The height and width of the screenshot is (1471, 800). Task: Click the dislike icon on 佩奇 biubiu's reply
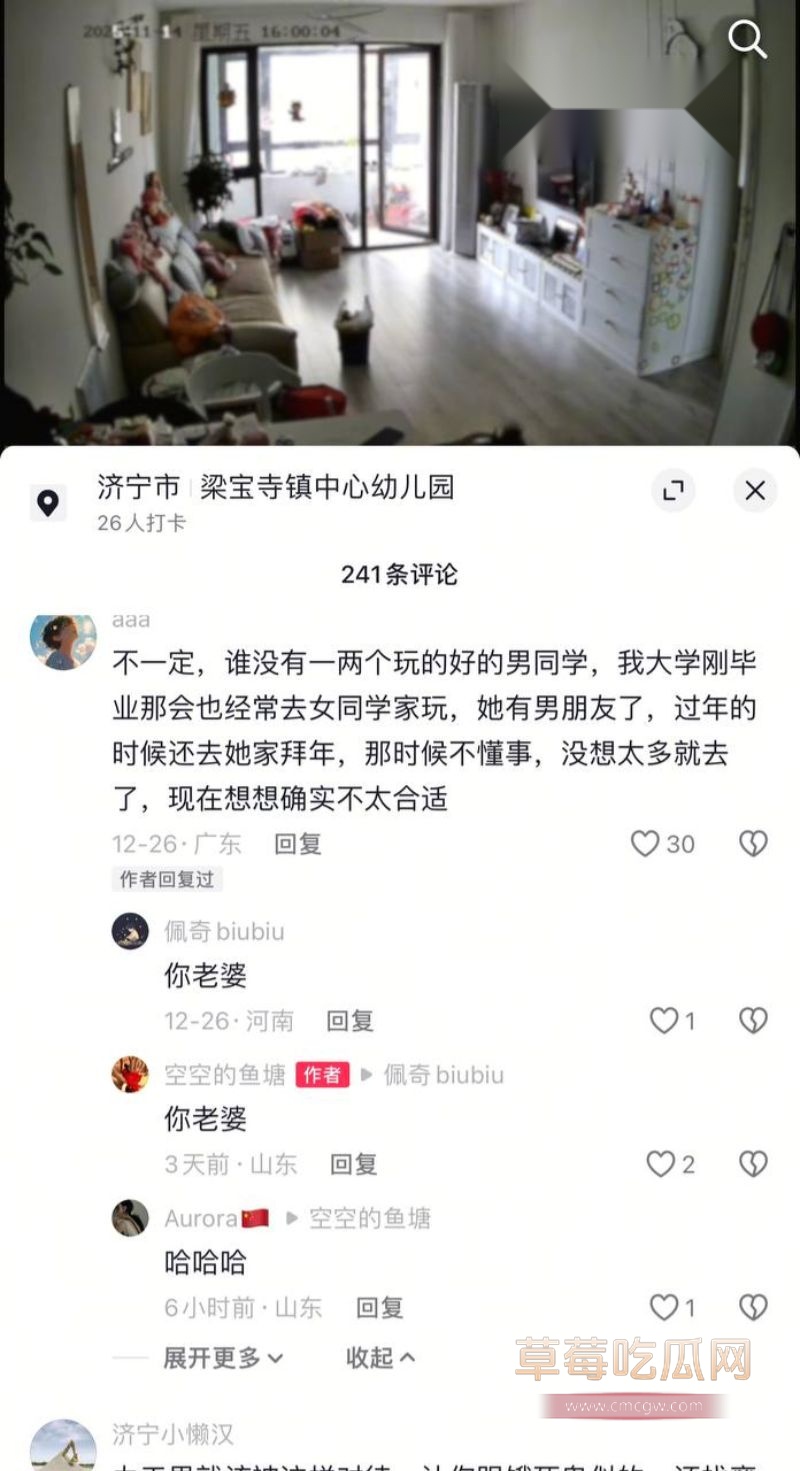pos(750,1021)
